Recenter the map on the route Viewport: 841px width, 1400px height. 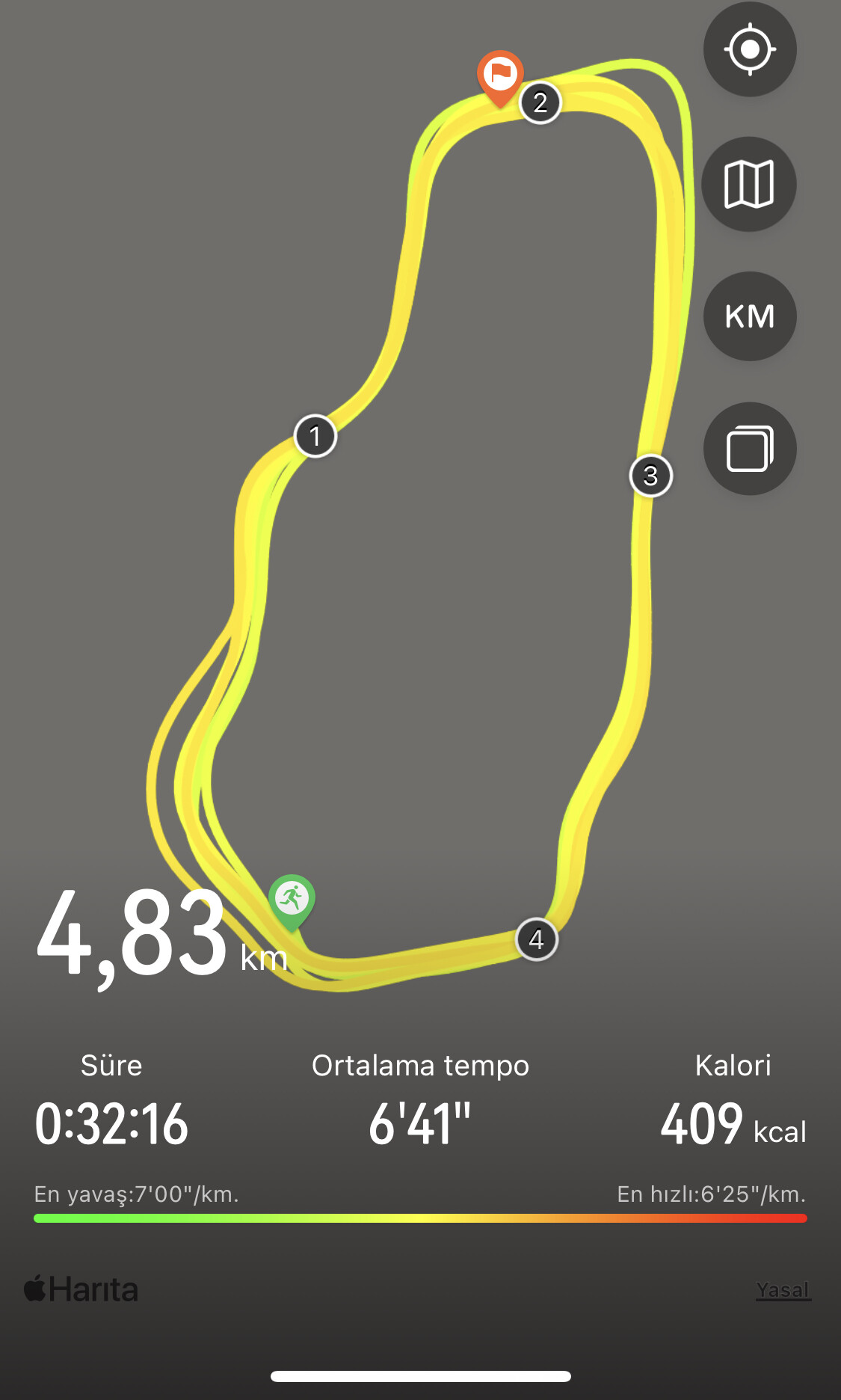[x=750, y=49]
